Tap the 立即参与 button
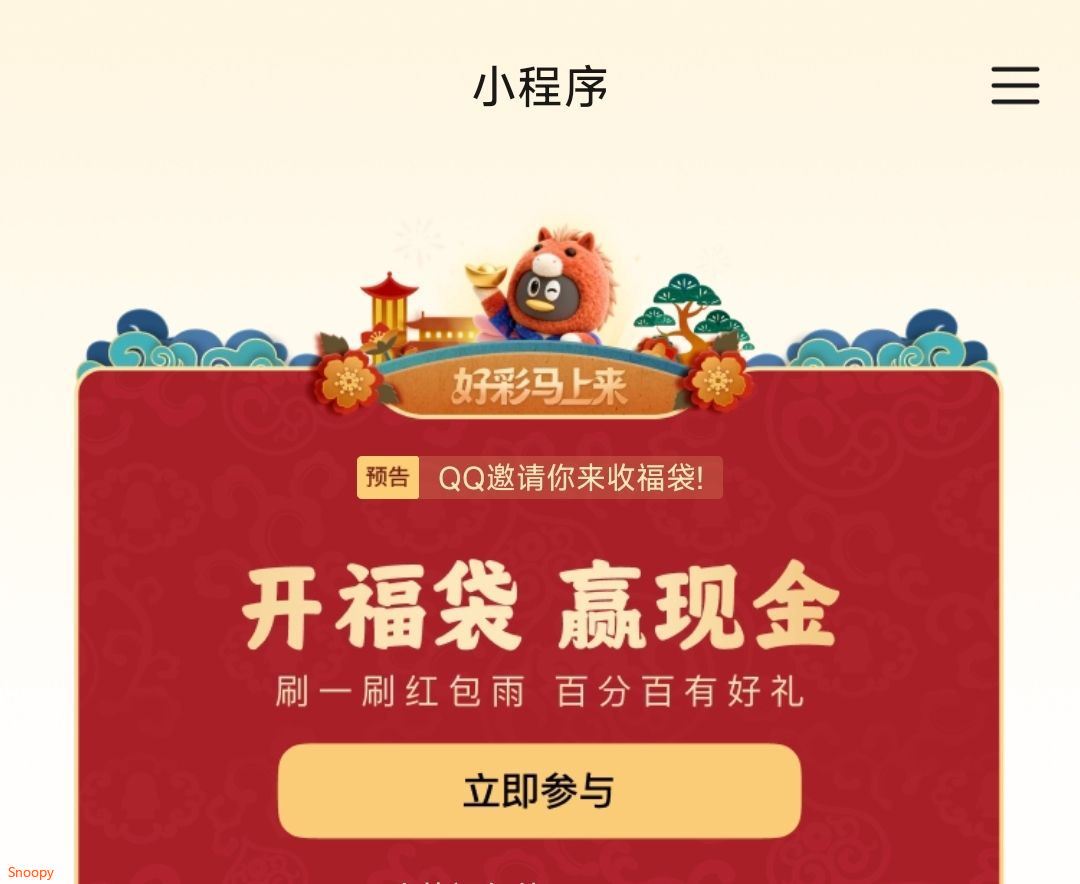Image resolution: width=1080 pixels, height=884 pixels. [539, 790]
